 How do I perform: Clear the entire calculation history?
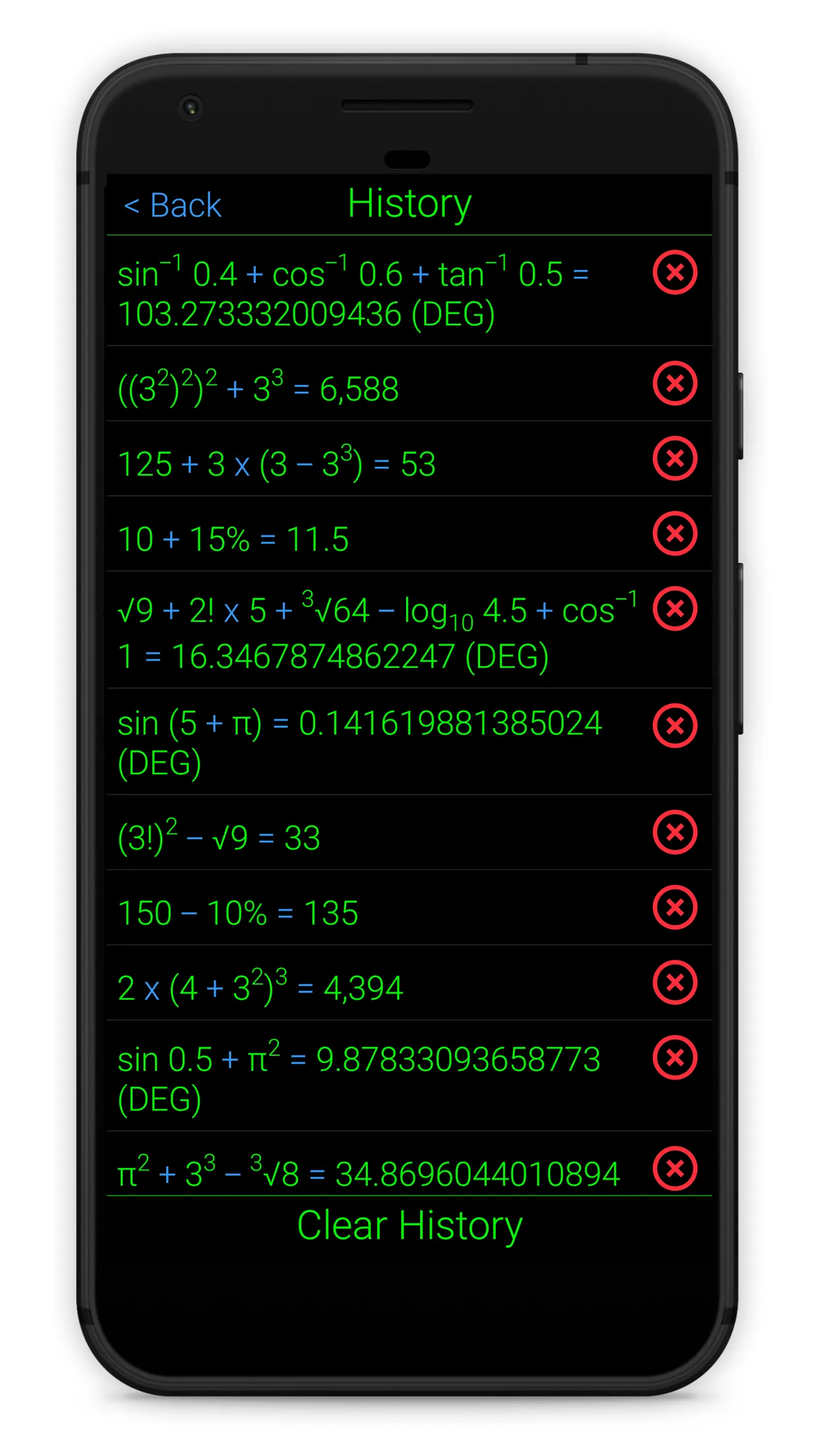pos(409,1226)
